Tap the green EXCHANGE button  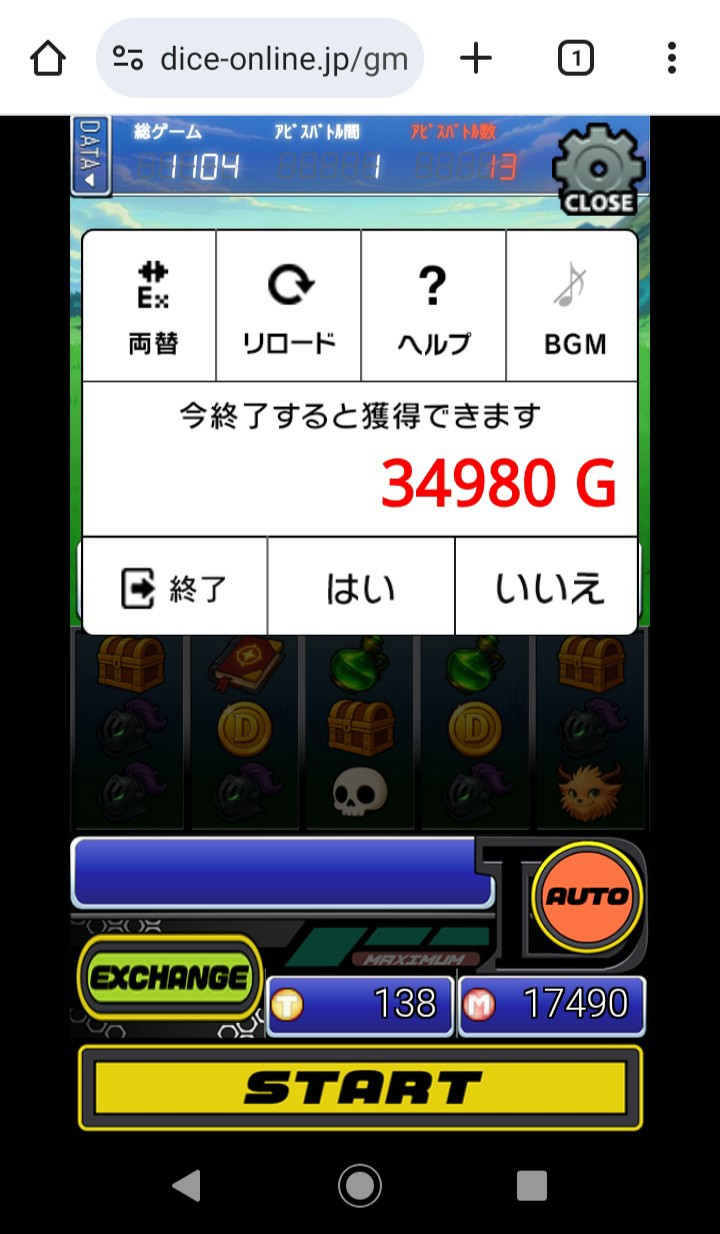click(170, 977)
